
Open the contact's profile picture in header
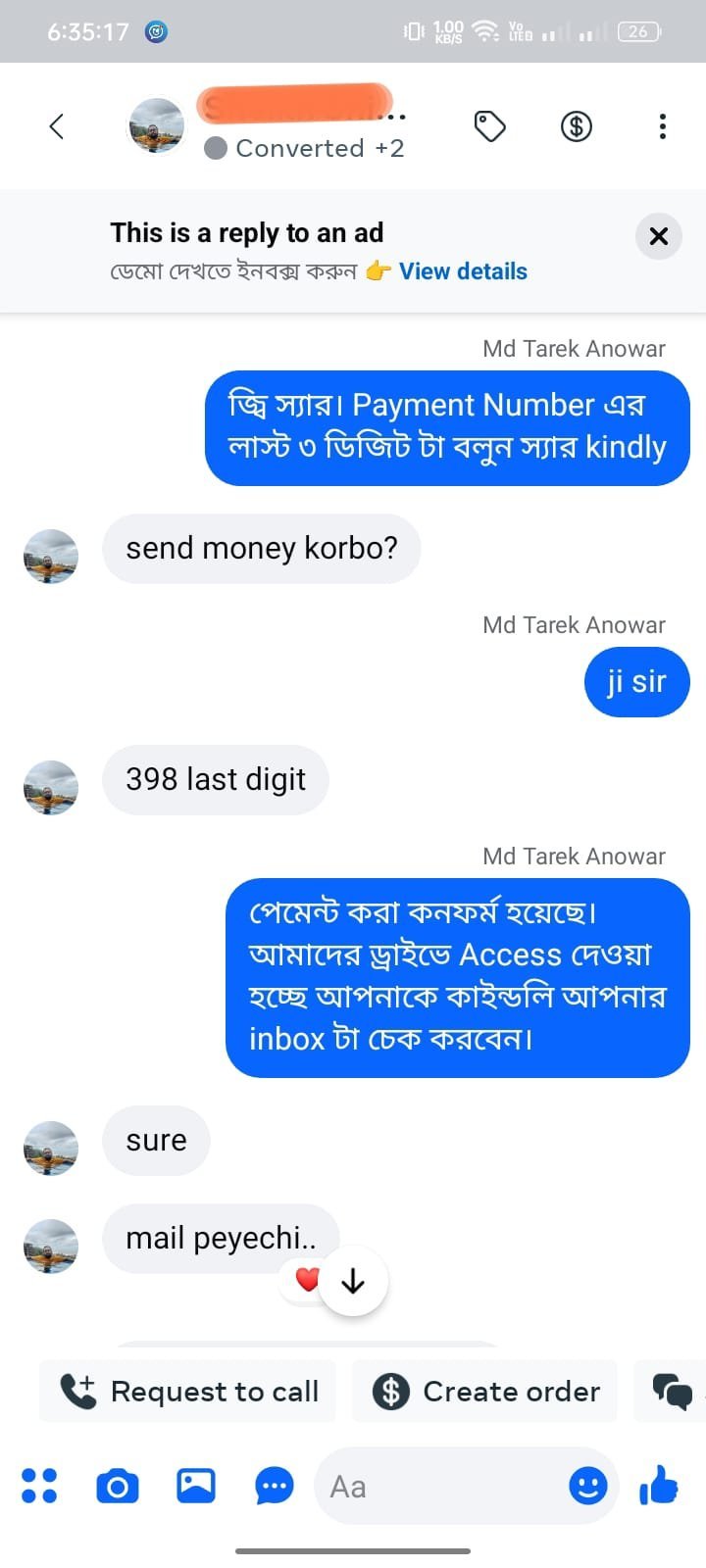(x=157, y=125)
